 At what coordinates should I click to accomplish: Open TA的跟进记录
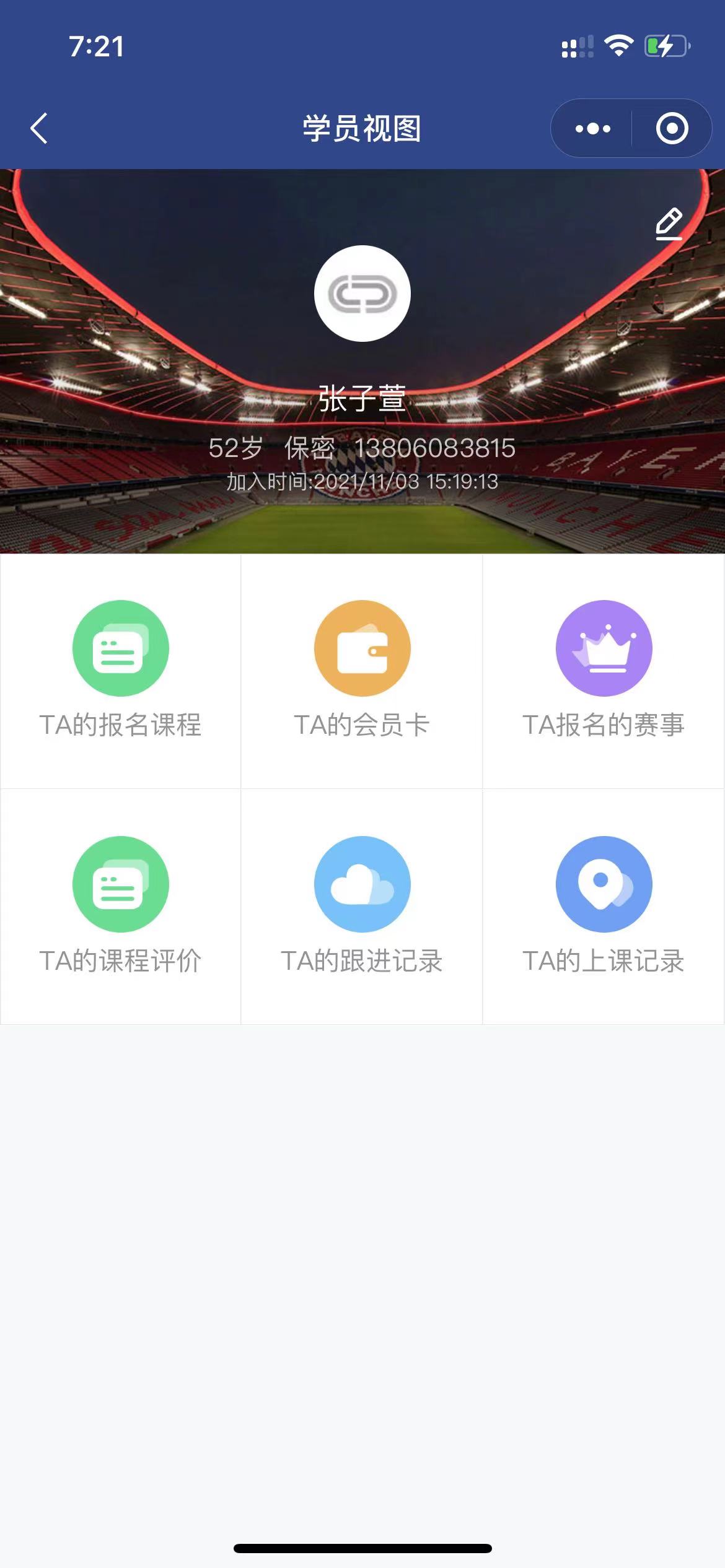[362, 906]
